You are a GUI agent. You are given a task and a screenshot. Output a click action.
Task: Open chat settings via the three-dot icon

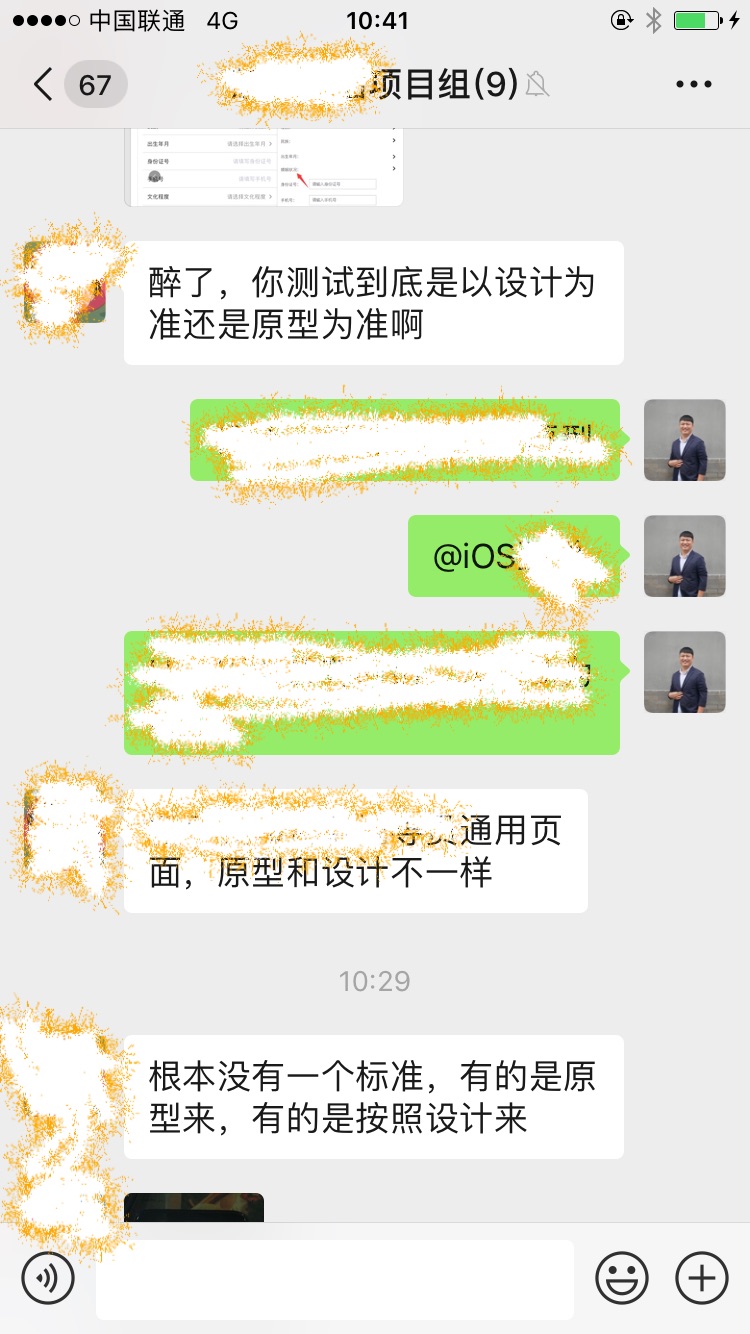694,84
